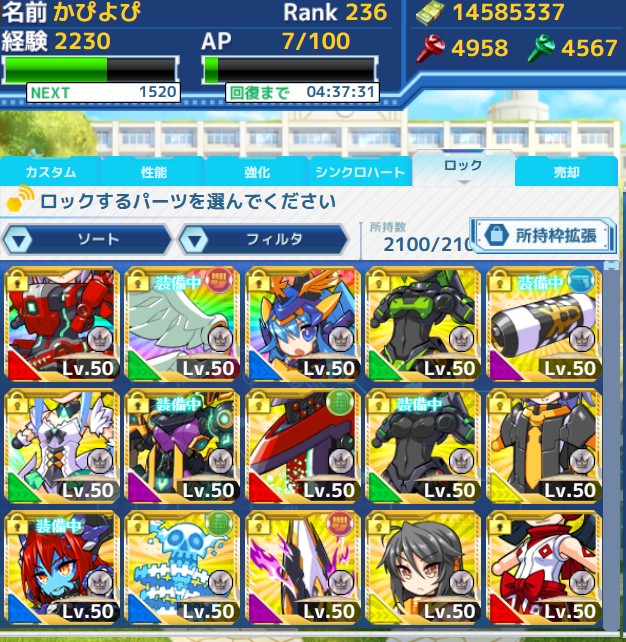Select the black-haired girl head part
The width and height of the screenshot is (626, 642).
(x=422, y=567)
